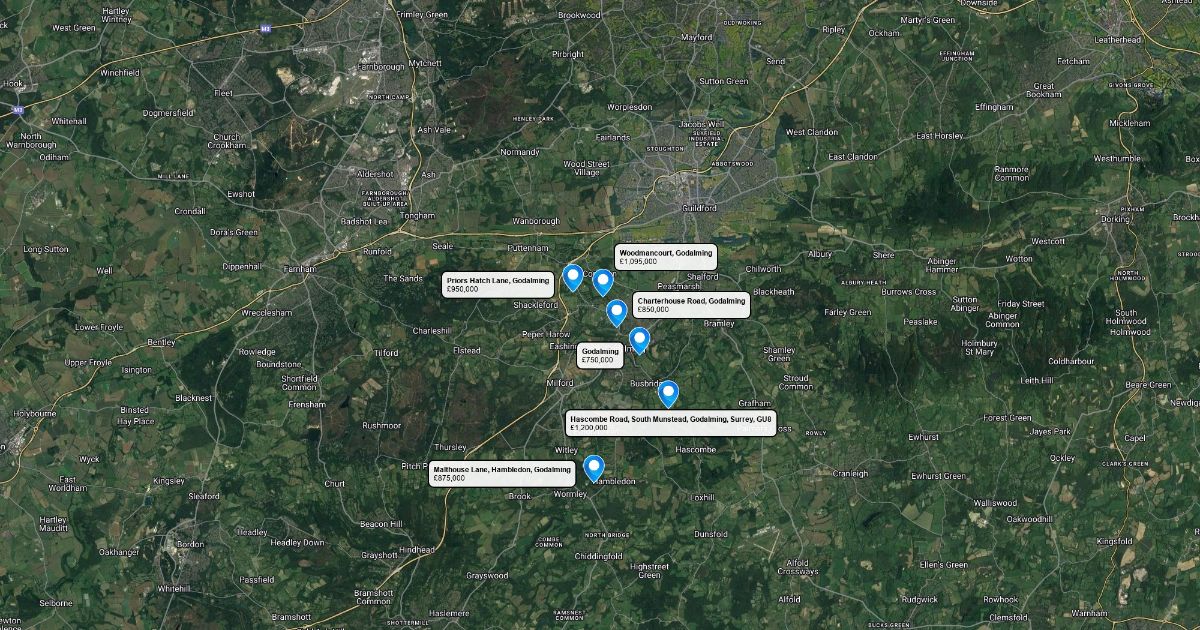1200x630 pixels.
Task: Choose the £750,000 Godalming property pin
Action: (x=639, y=341)
